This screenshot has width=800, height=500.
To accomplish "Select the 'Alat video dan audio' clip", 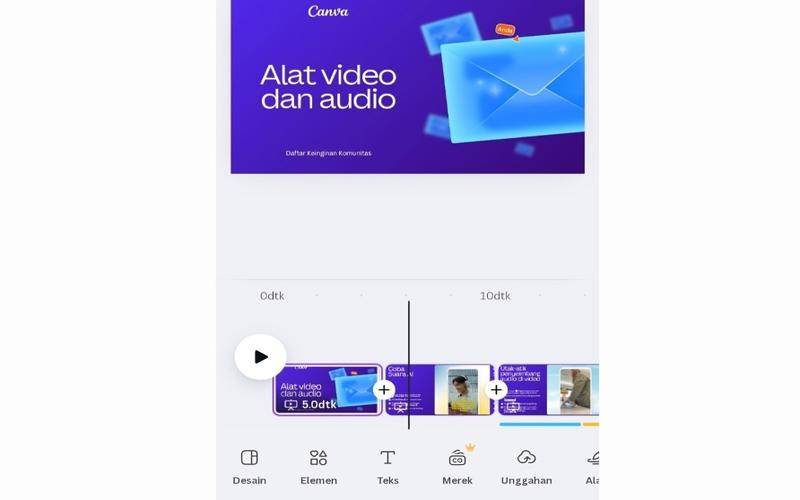I will [325, 390].
